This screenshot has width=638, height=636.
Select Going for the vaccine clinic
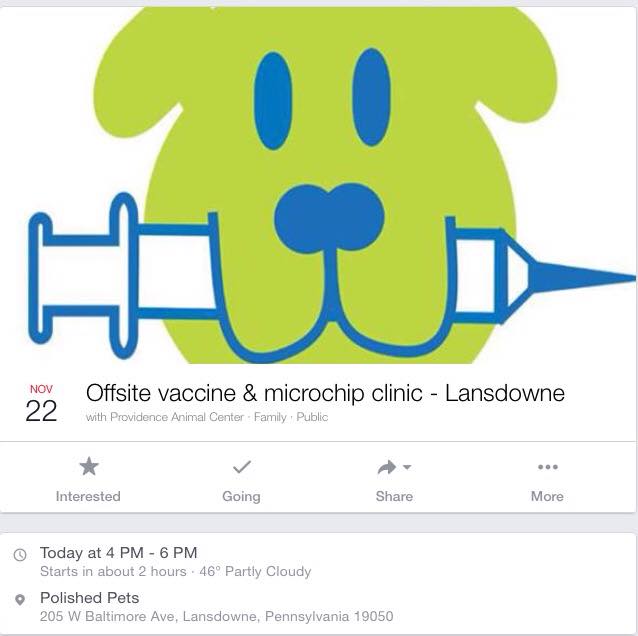pyautogui.click(x=241, y=479)
